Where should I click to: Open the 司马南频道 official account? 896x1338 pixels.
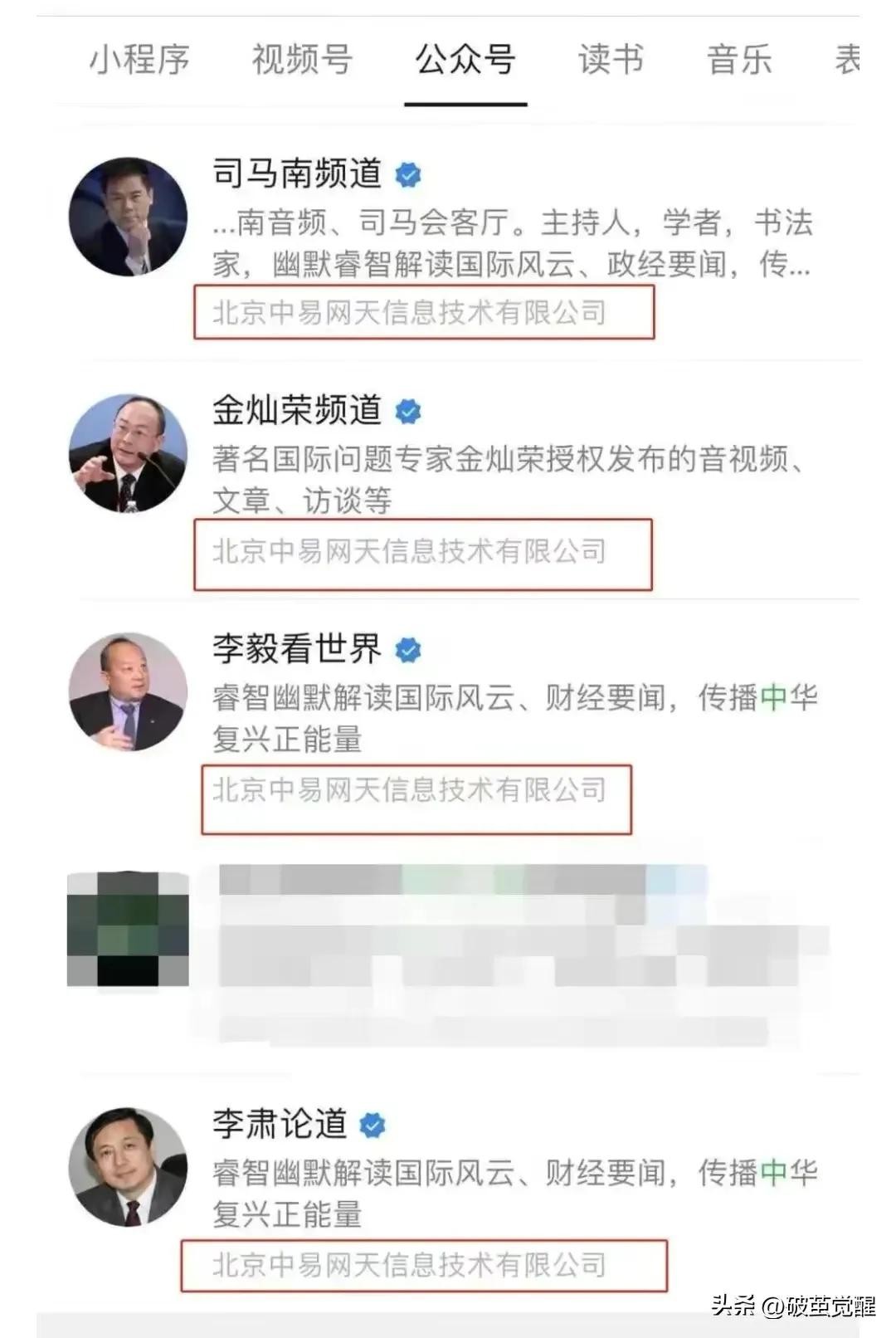297,173
